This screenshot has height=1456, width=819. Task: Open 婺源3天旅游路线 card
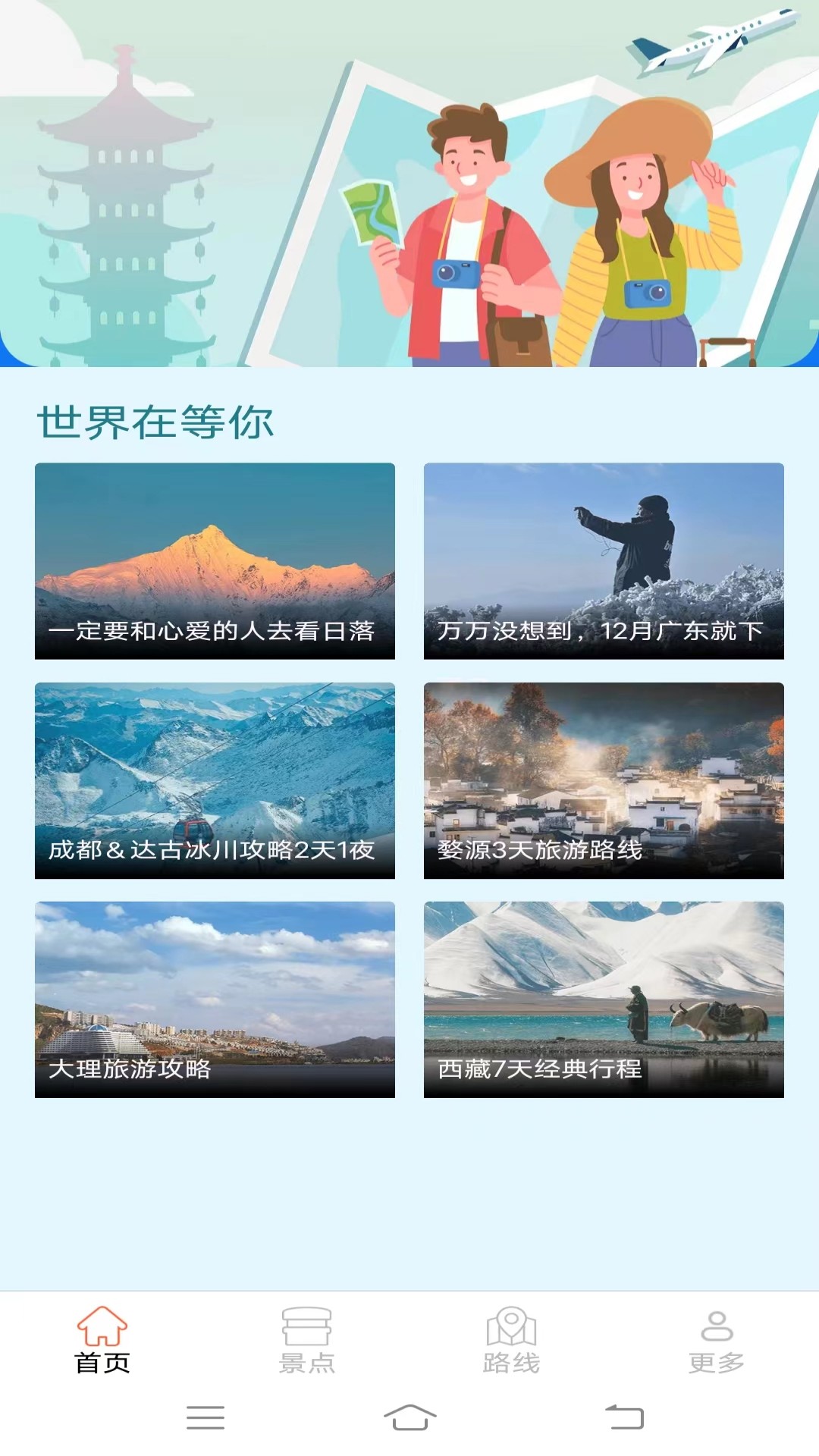pyautogui.click(x=604, y=780)
